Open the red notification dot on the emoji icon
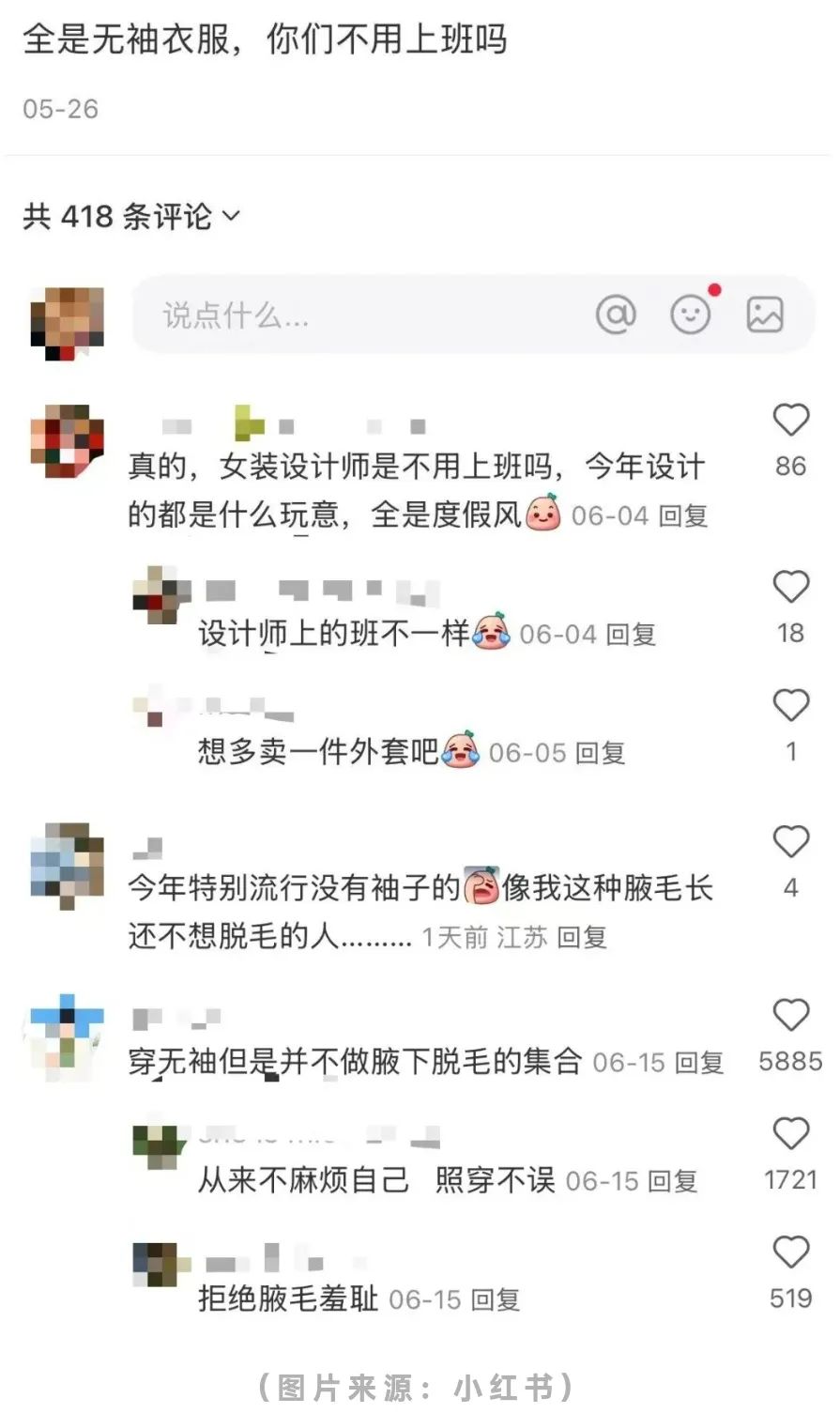The height and width of the screenshot is (1413, 840). tap(713, 292)
